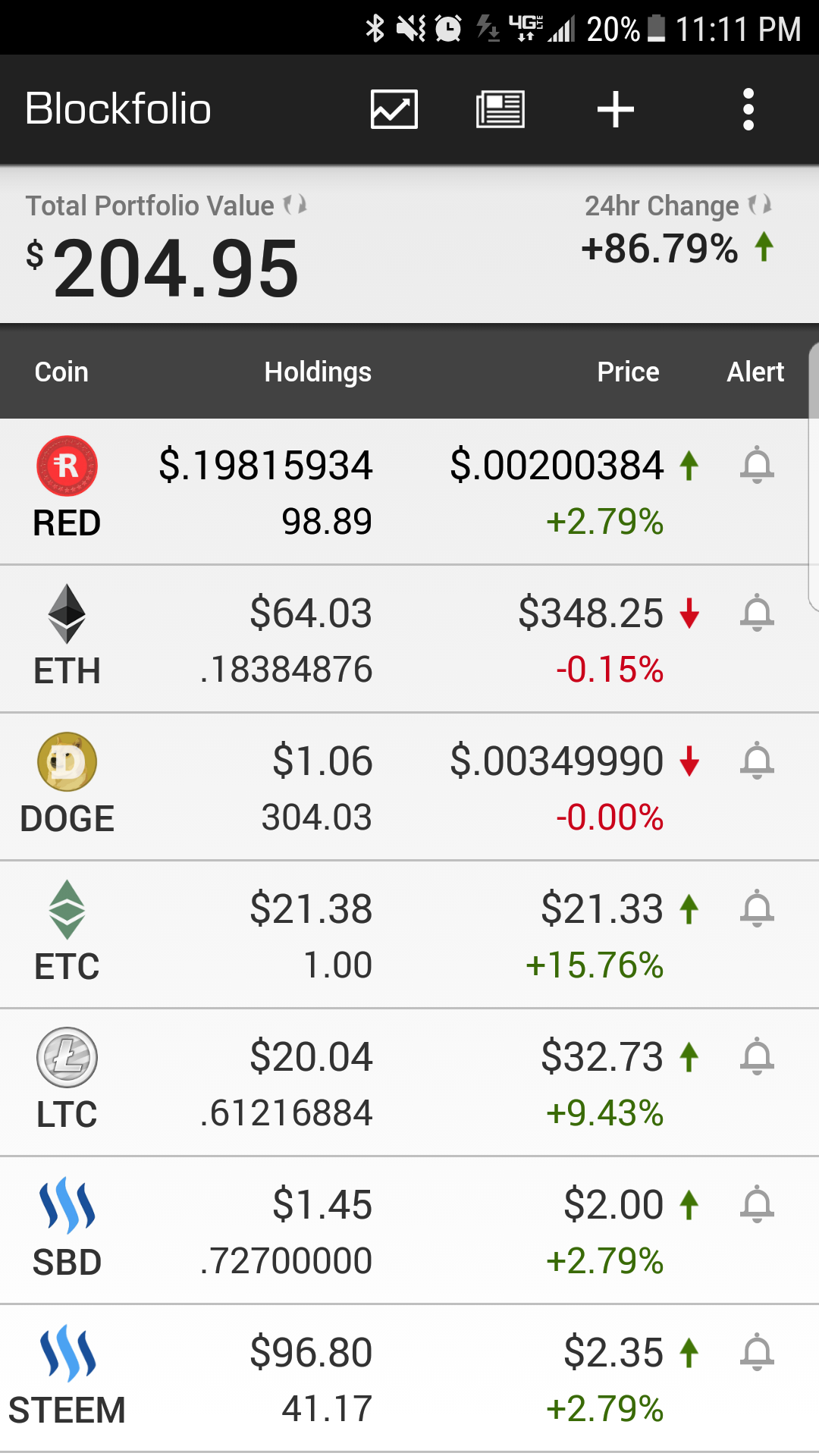Image resolution: width=819 pixels, height=1456 pixels.
Task: Set a price alert for RED
Action: [x=757, y=466]
